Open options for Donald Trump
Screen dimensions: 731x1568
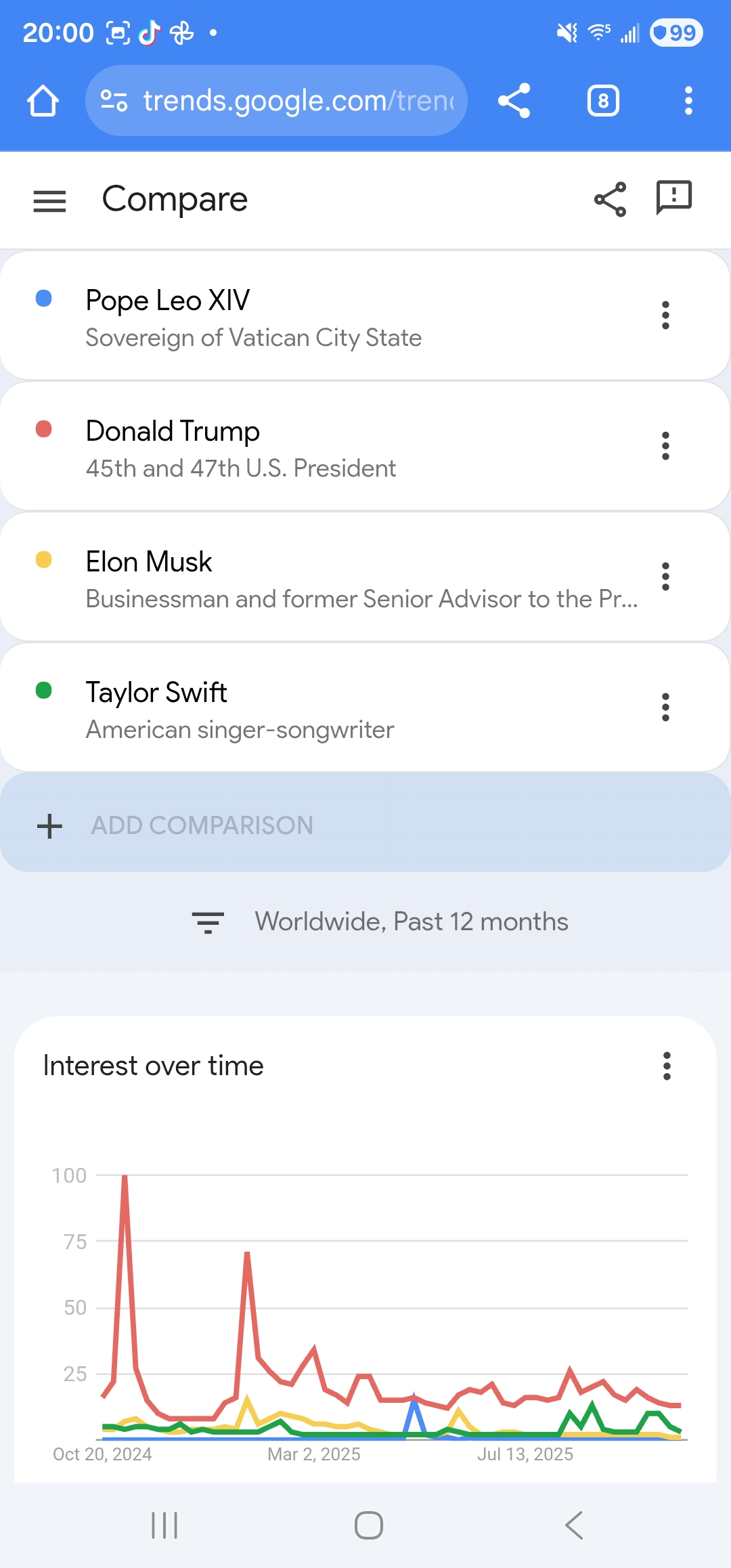[665, 446]
